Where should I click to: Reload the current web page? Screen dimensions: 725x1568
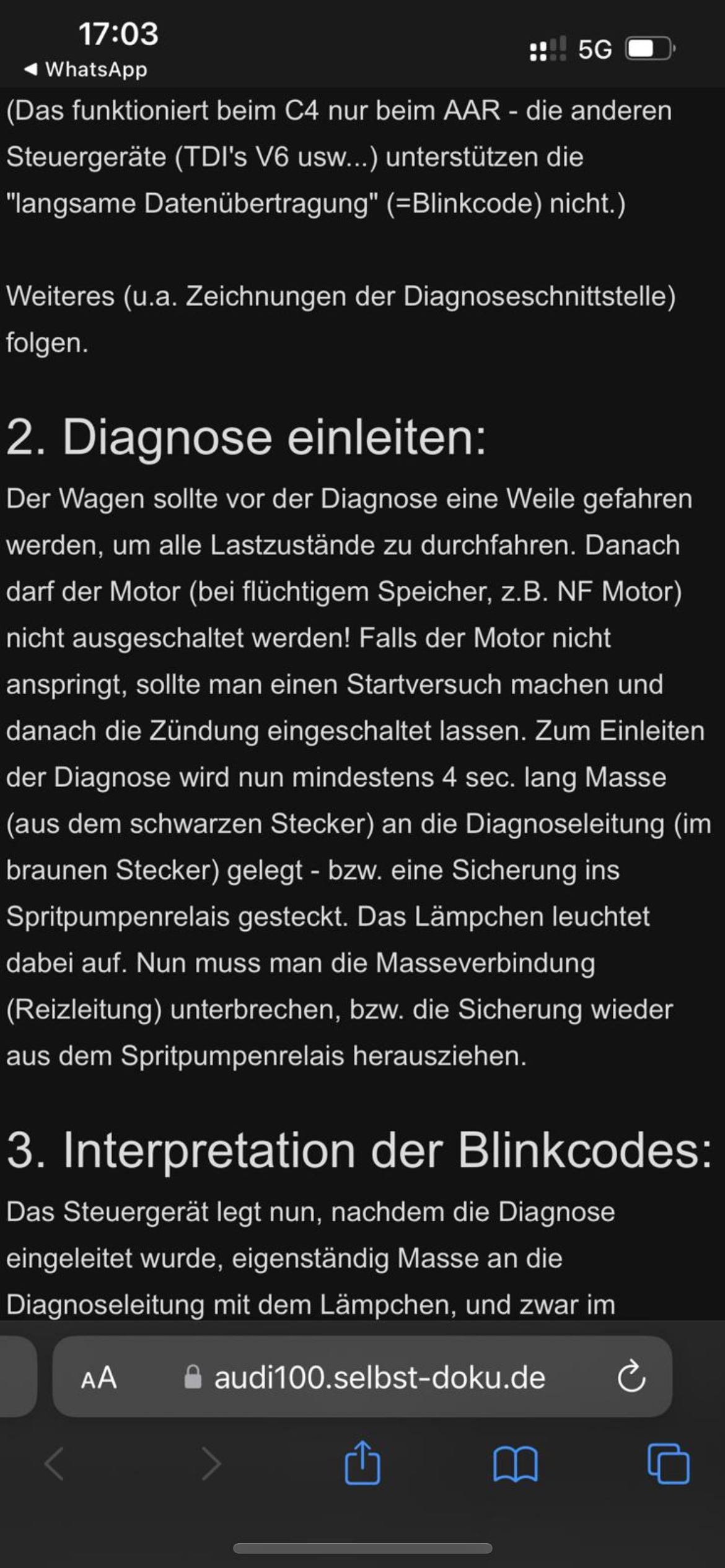(631, 1378)
